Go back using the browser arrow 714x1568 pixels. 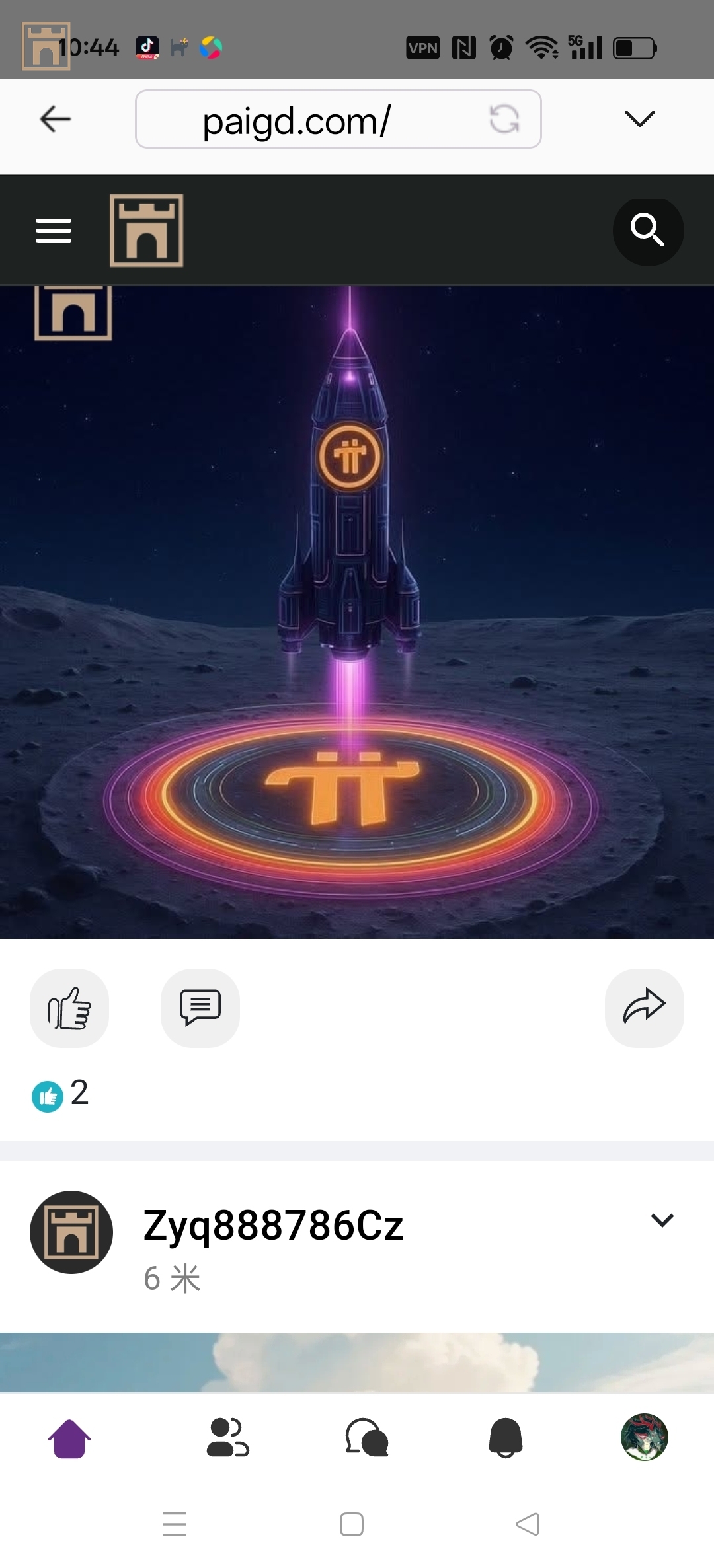[56, 120]
